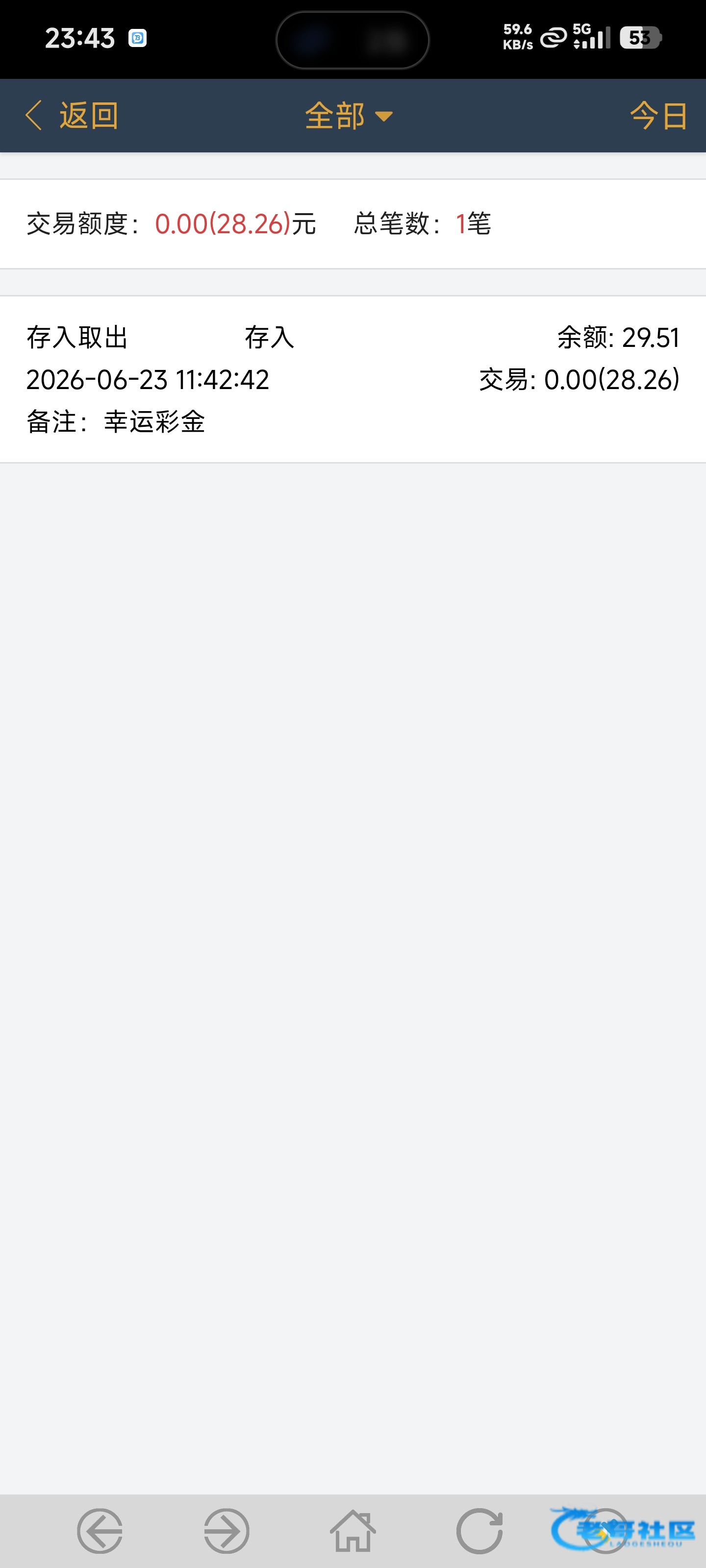This screenshot has height=1568, width=706.
Task: Open the 幸运彩金 transaction record
Action: (x=353, y=379)
